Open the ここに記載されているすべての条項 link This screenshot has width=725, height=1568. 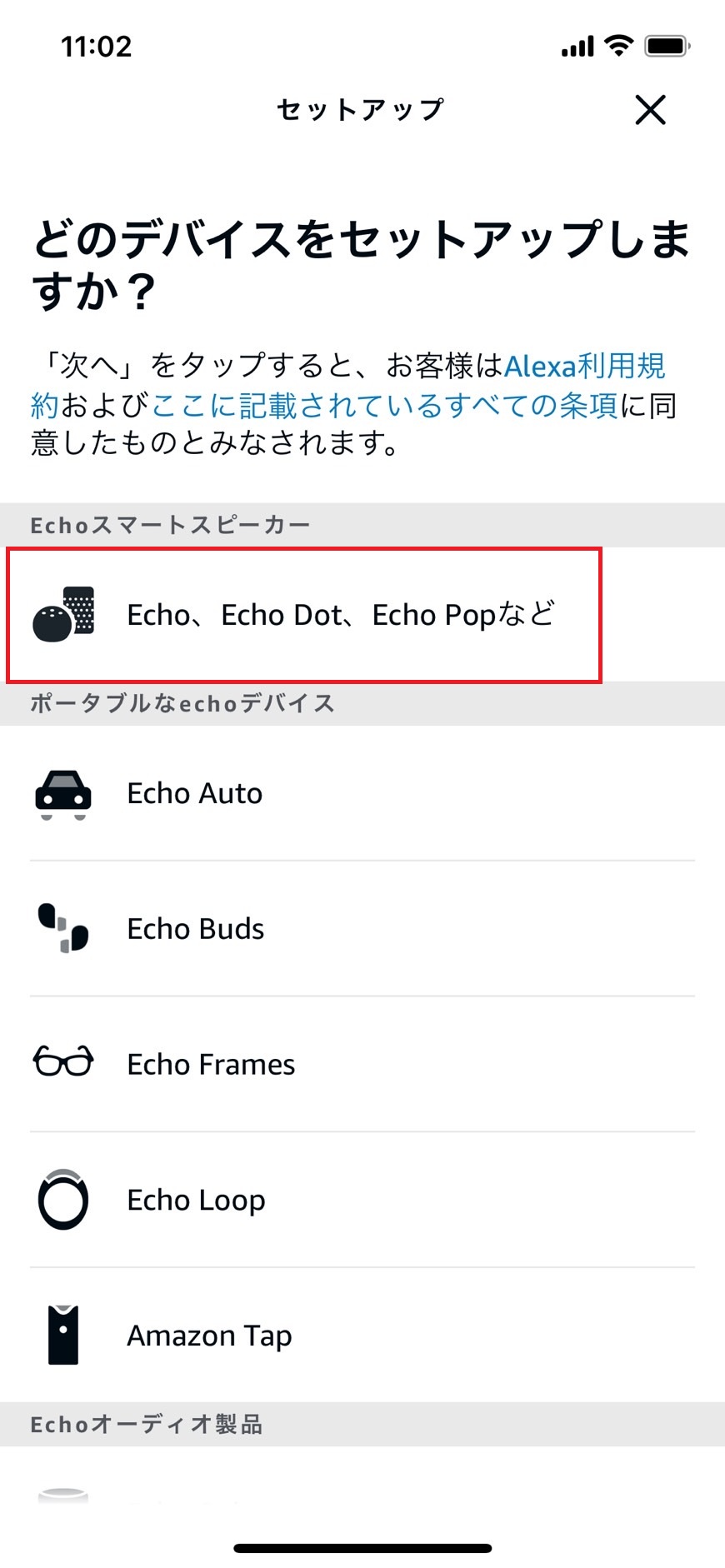[383, 406]
